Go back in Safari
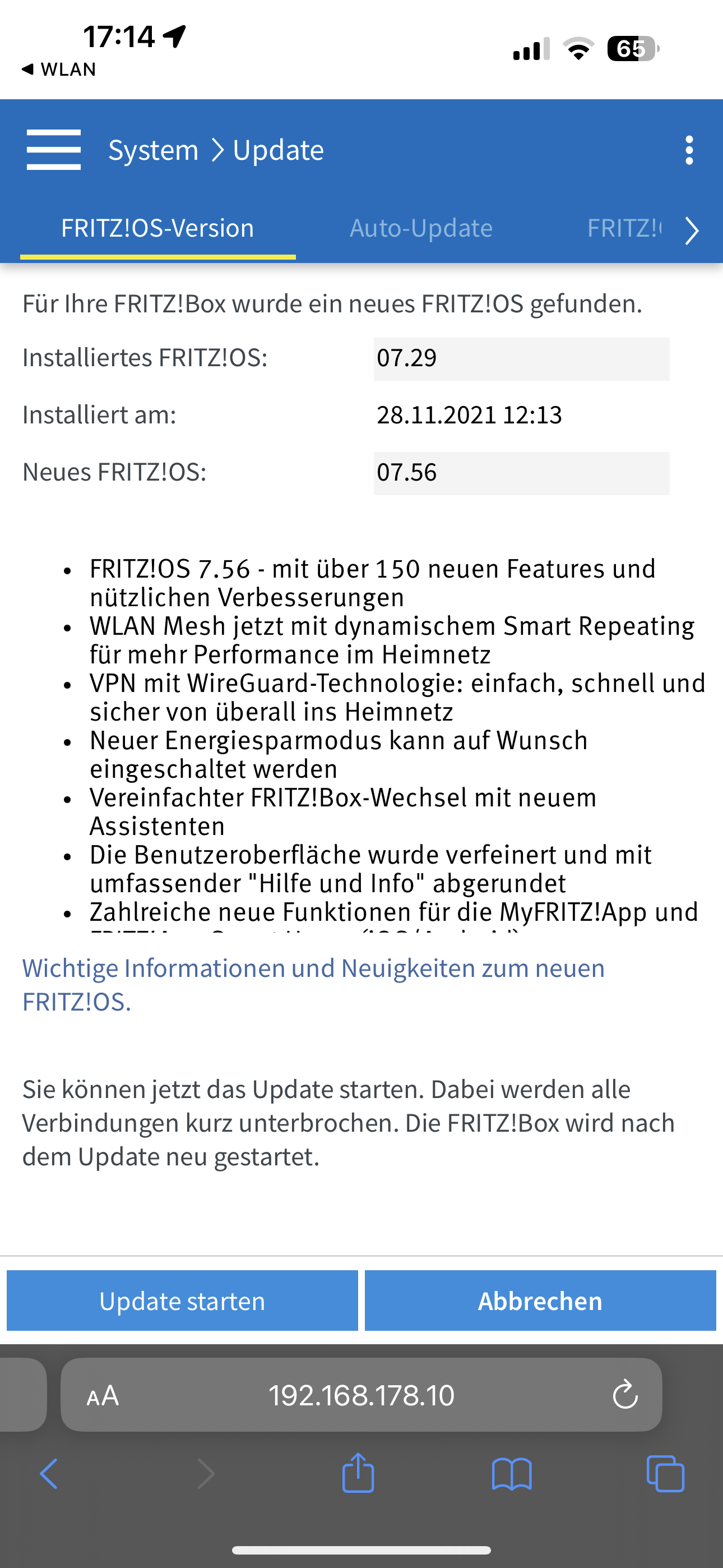723x1568 pixels. (49, 1474)
